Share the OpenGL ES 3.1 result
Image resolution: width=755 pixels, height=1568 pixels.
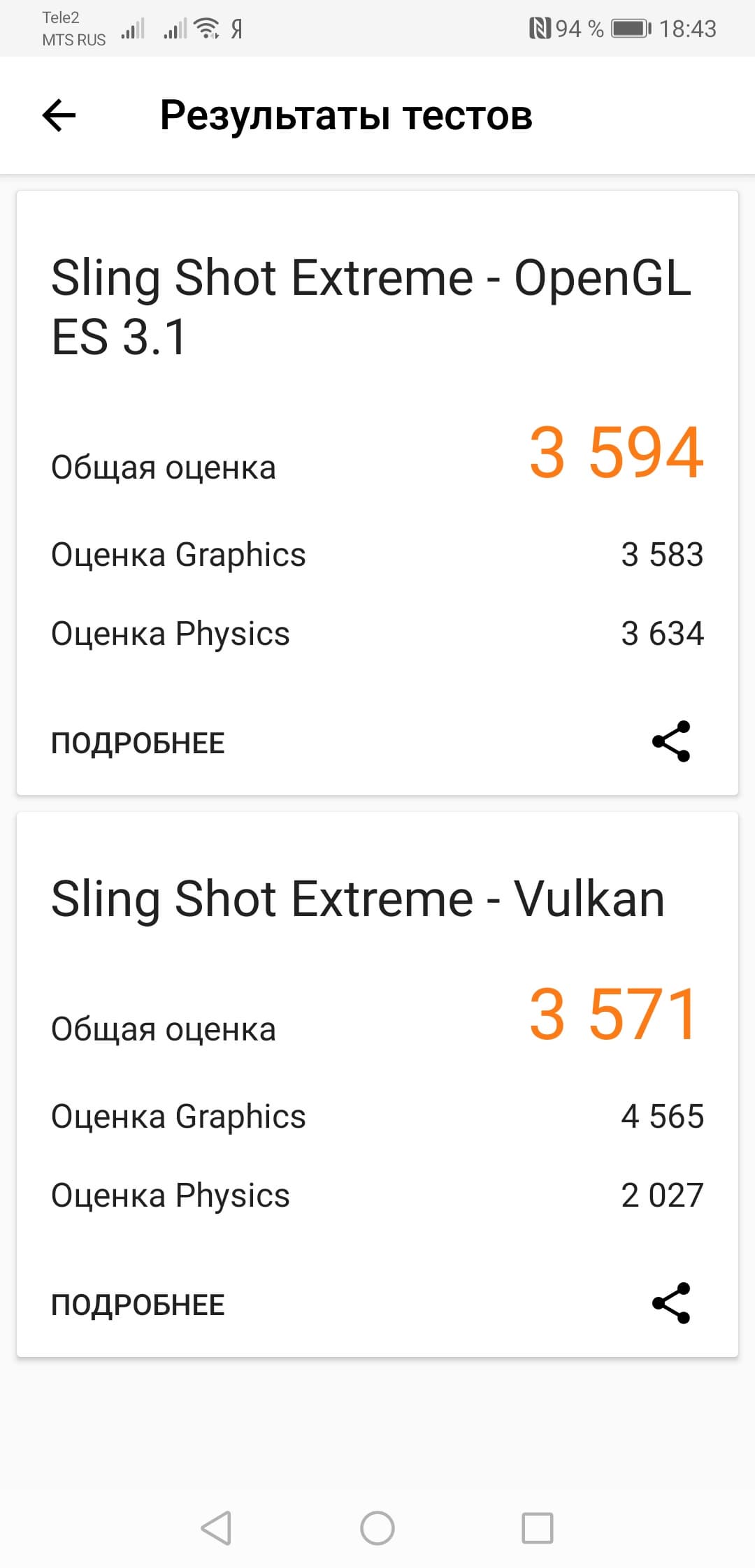pyautogui.click(x=671, y=741)
